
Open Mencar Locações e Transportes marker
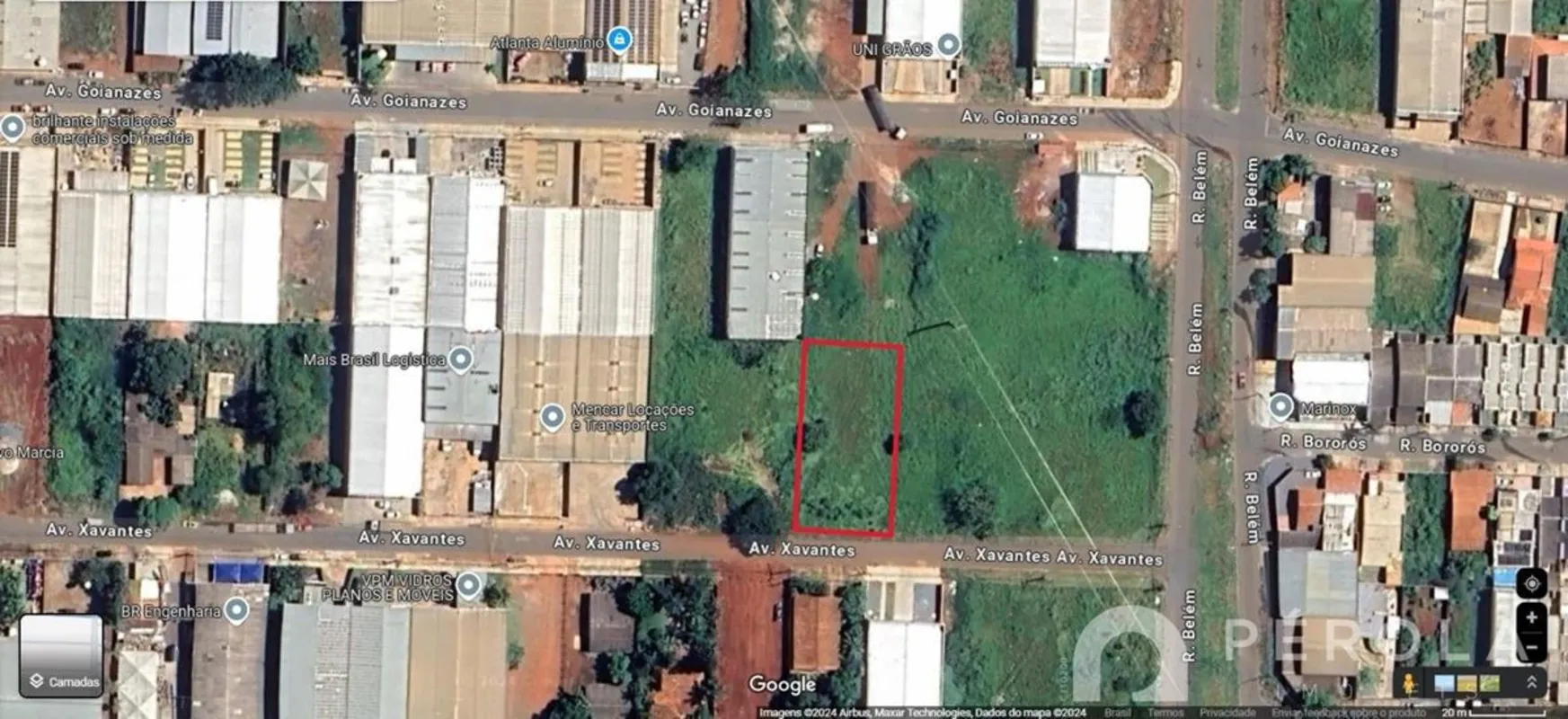[x=552, y=417]
